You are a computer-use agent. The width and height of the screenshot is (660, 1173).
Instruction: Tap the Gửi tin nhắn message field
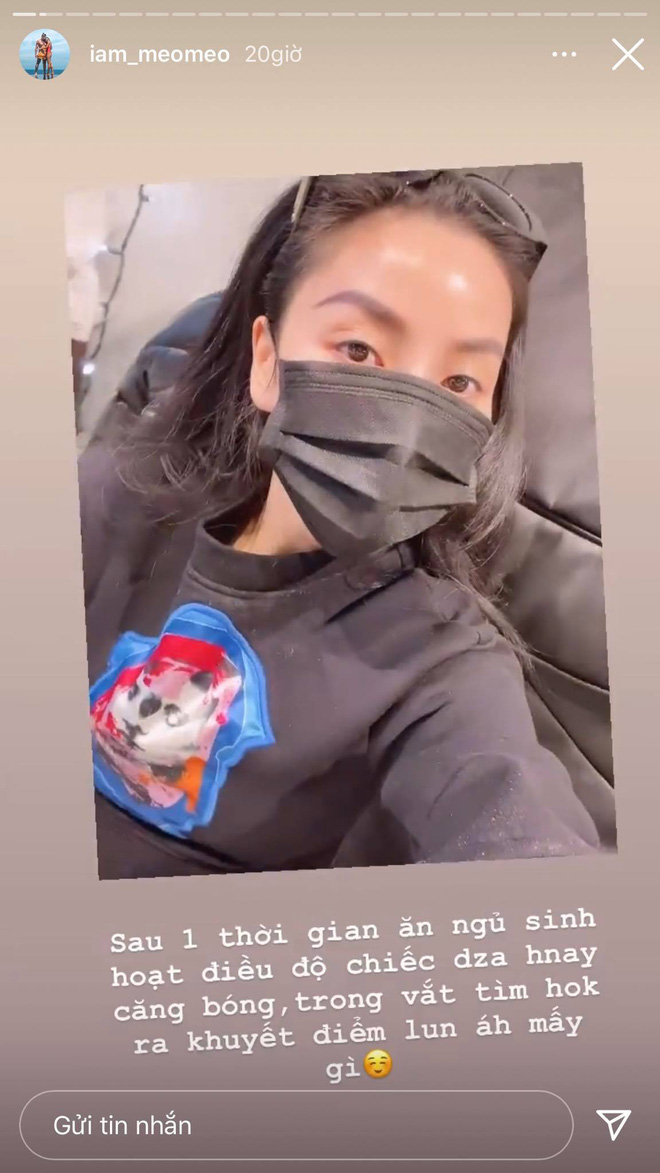tap(296, 1125)
